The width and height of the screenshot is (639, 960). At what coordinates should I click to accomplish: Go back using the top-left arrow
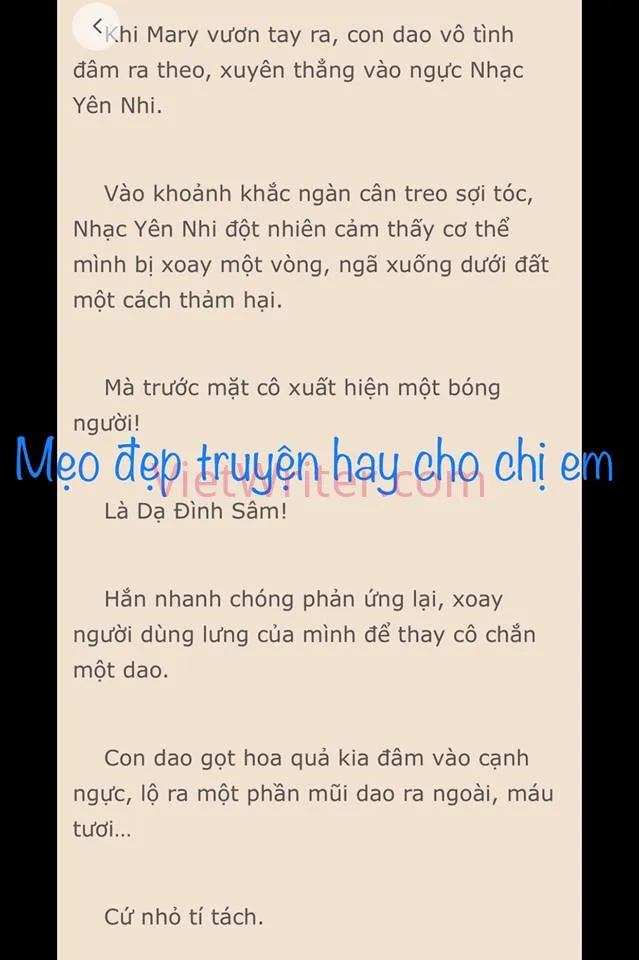[x=96, y=28]
